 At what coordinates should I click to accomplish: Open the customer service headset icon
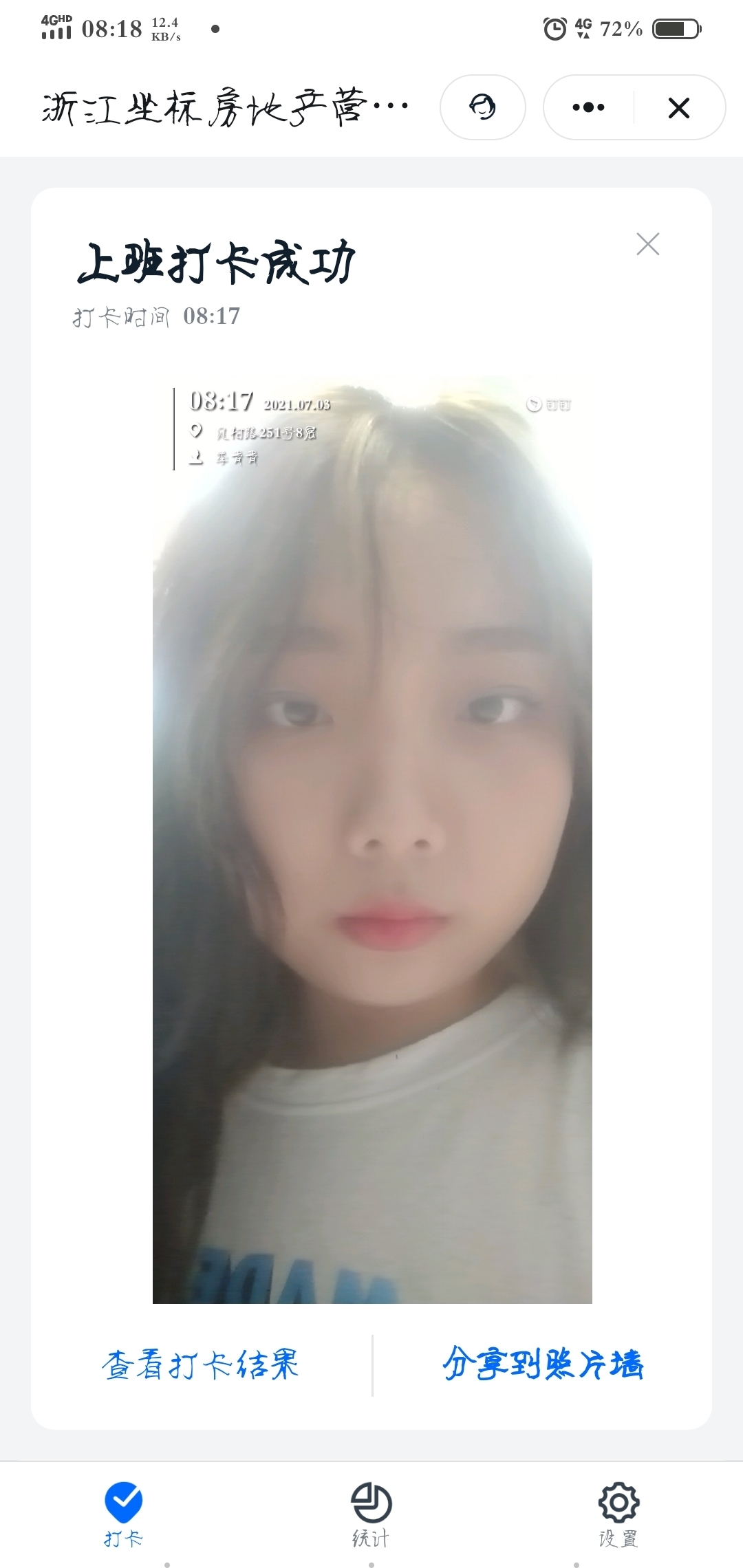482,107
